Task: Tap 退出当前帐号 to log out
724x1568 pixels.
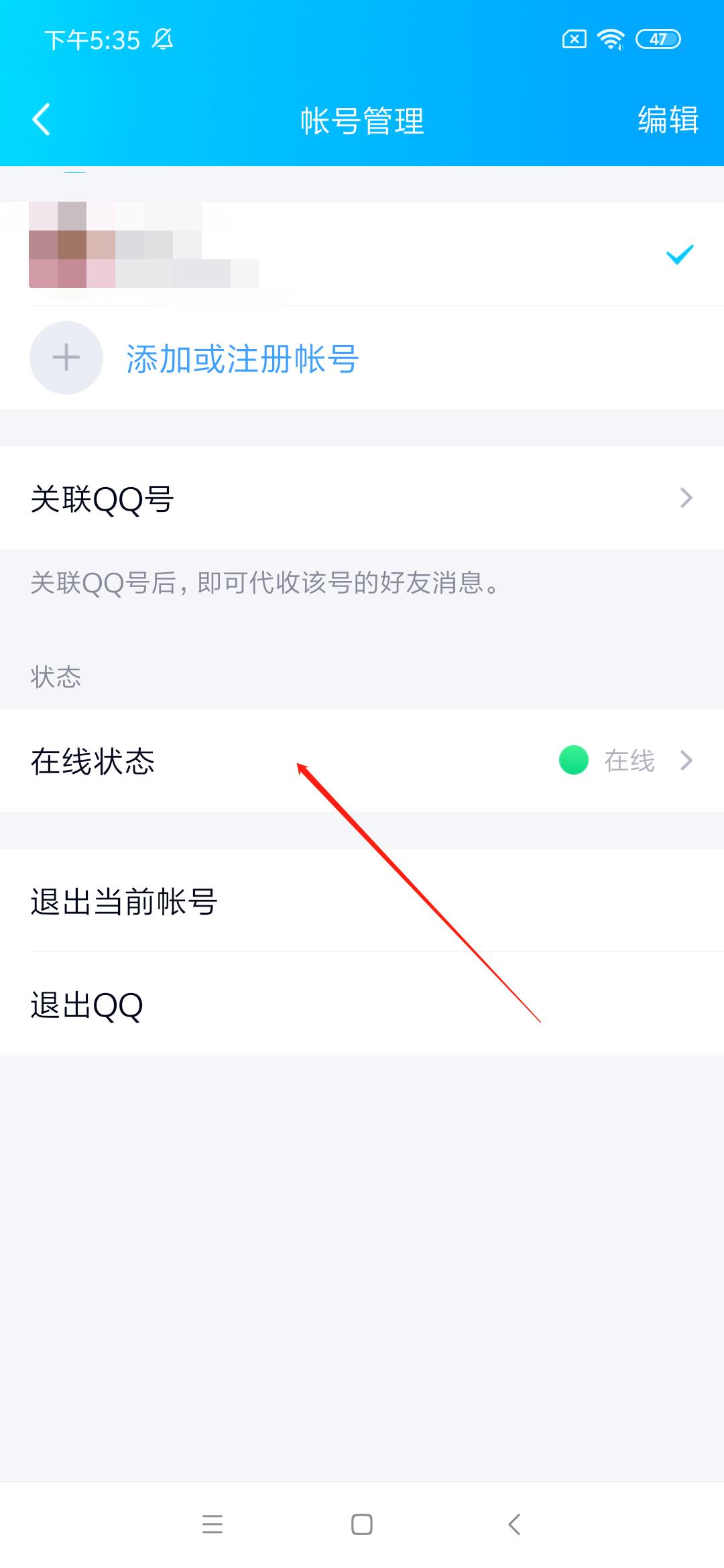Action: 124,901
